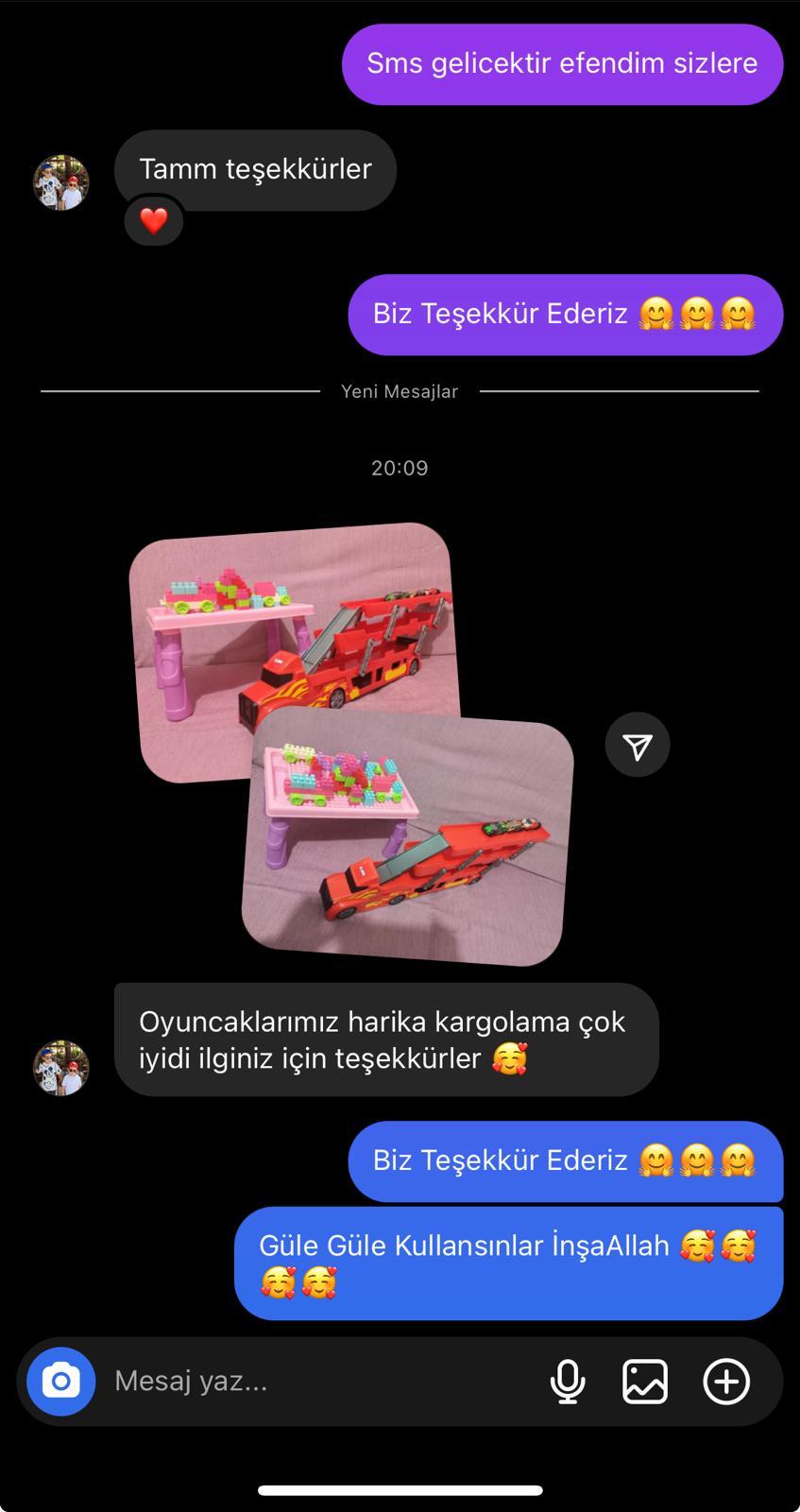Record a voice message with the microphone
This screenshot has width=800, height=1512.
click(568, 1382)
